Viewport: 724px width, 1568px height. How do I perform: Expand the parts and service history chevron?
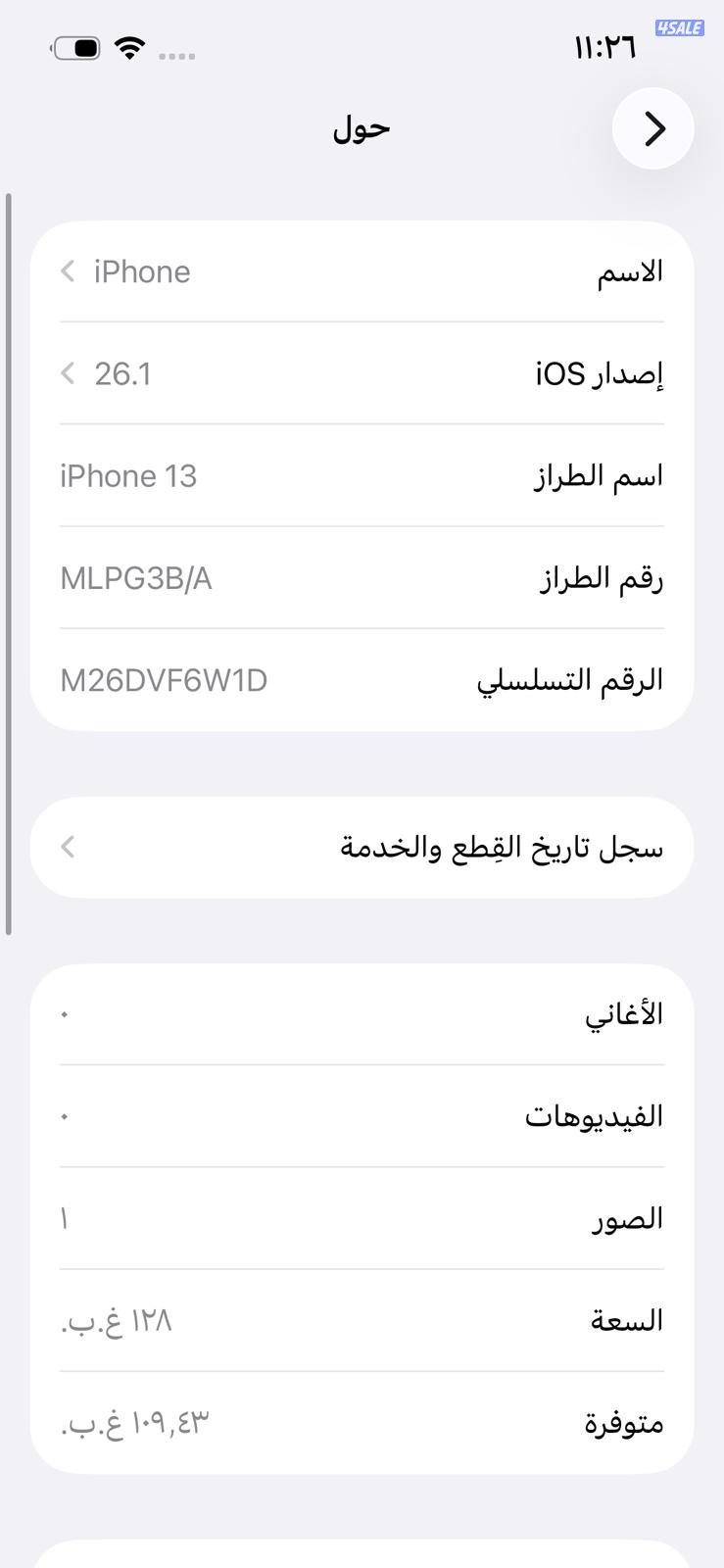click(67, 847)
